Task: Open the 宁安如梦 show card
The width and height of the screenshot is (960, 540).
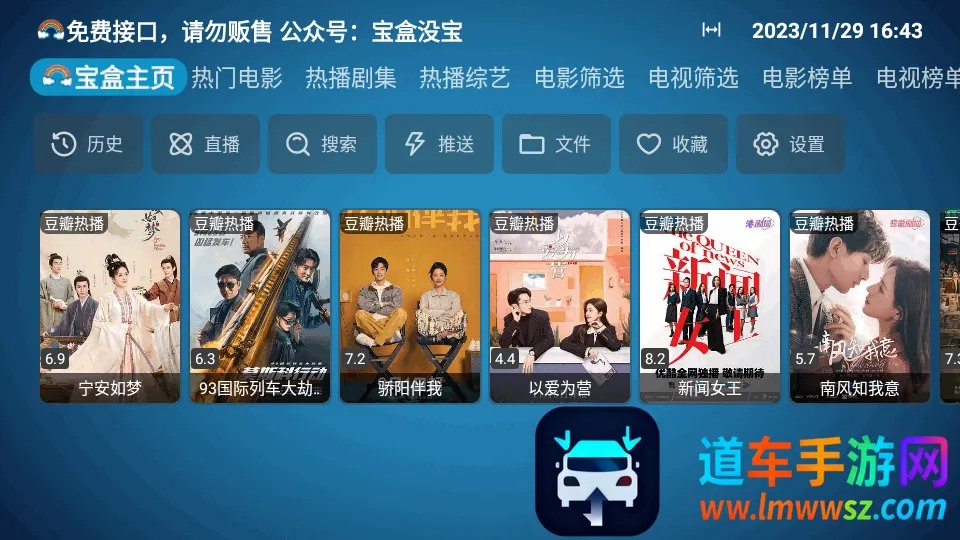Action: click(110, 305)
